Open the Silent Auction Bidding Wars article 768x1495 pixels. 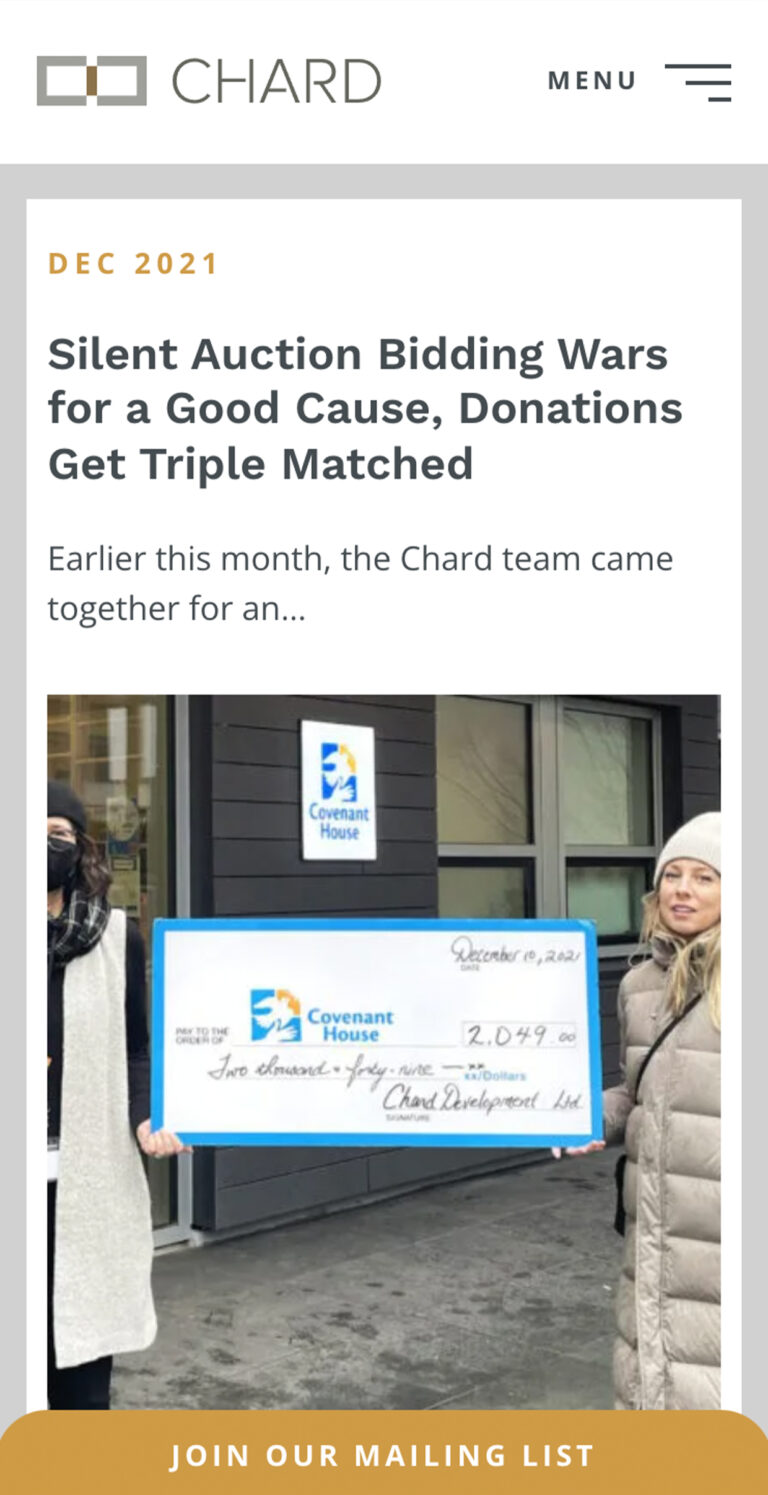pyautogui.click(x=365, y=409)
